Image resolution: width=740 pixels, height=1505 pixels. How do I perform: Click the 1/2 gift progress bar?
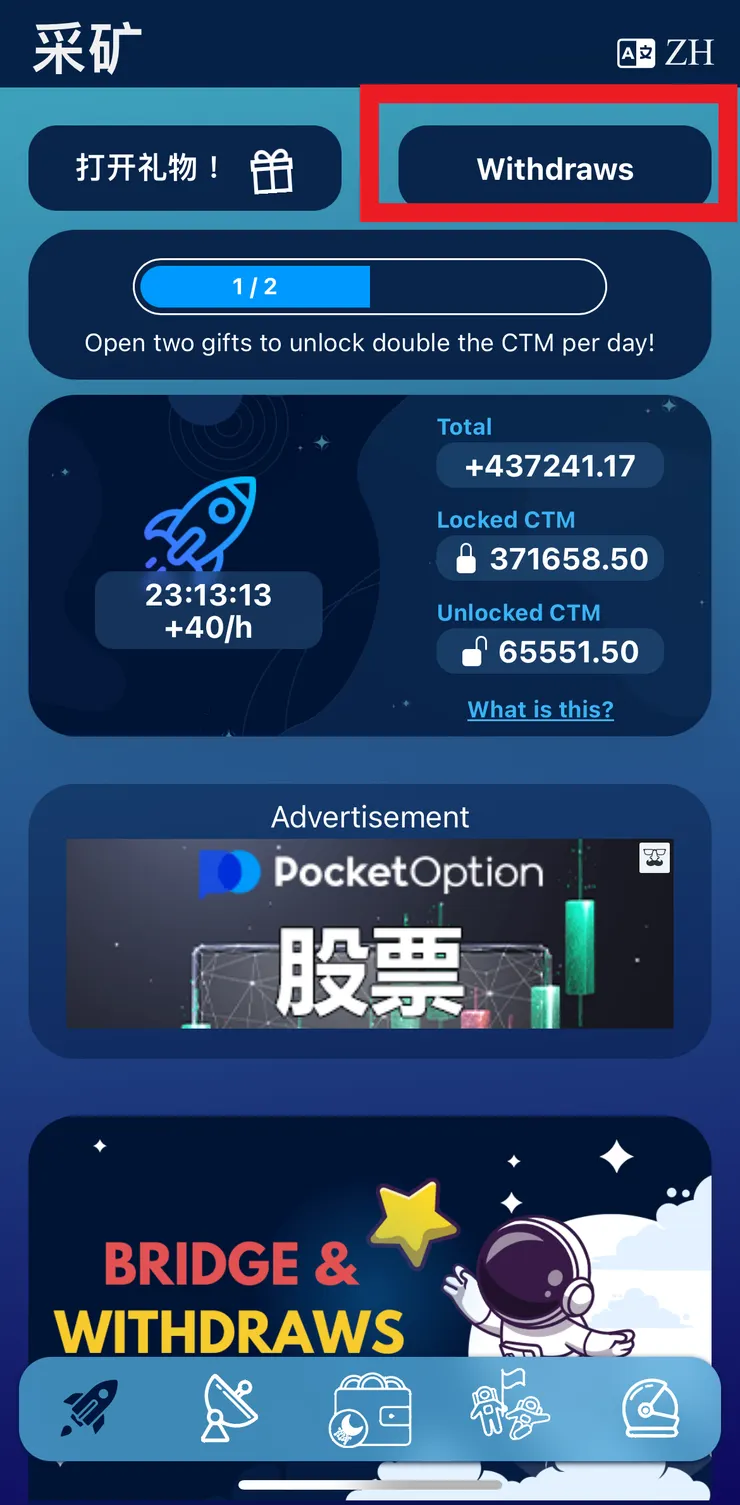click(370, 287)
